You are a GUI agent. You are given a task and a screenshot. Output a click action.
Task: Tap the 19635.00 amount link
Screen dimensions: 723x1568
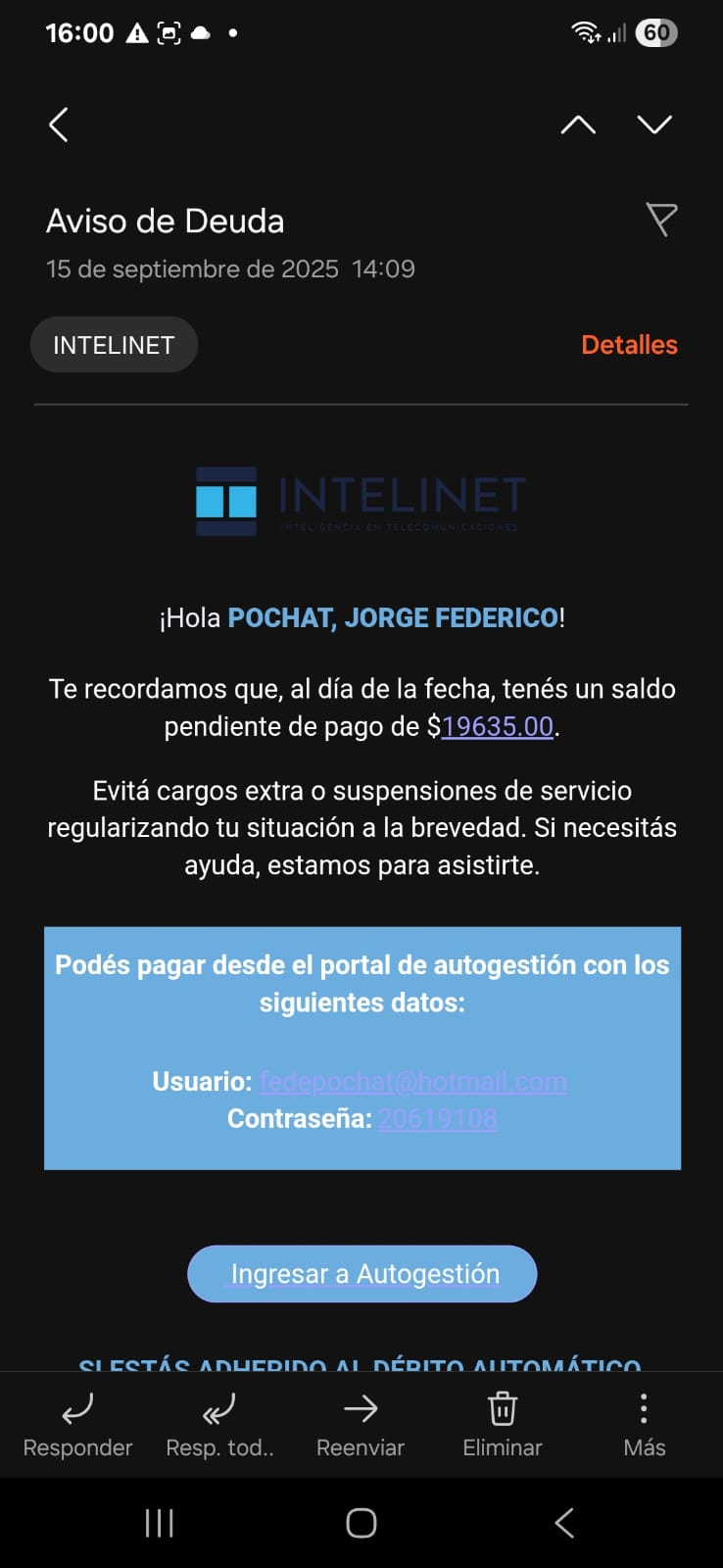498,726
